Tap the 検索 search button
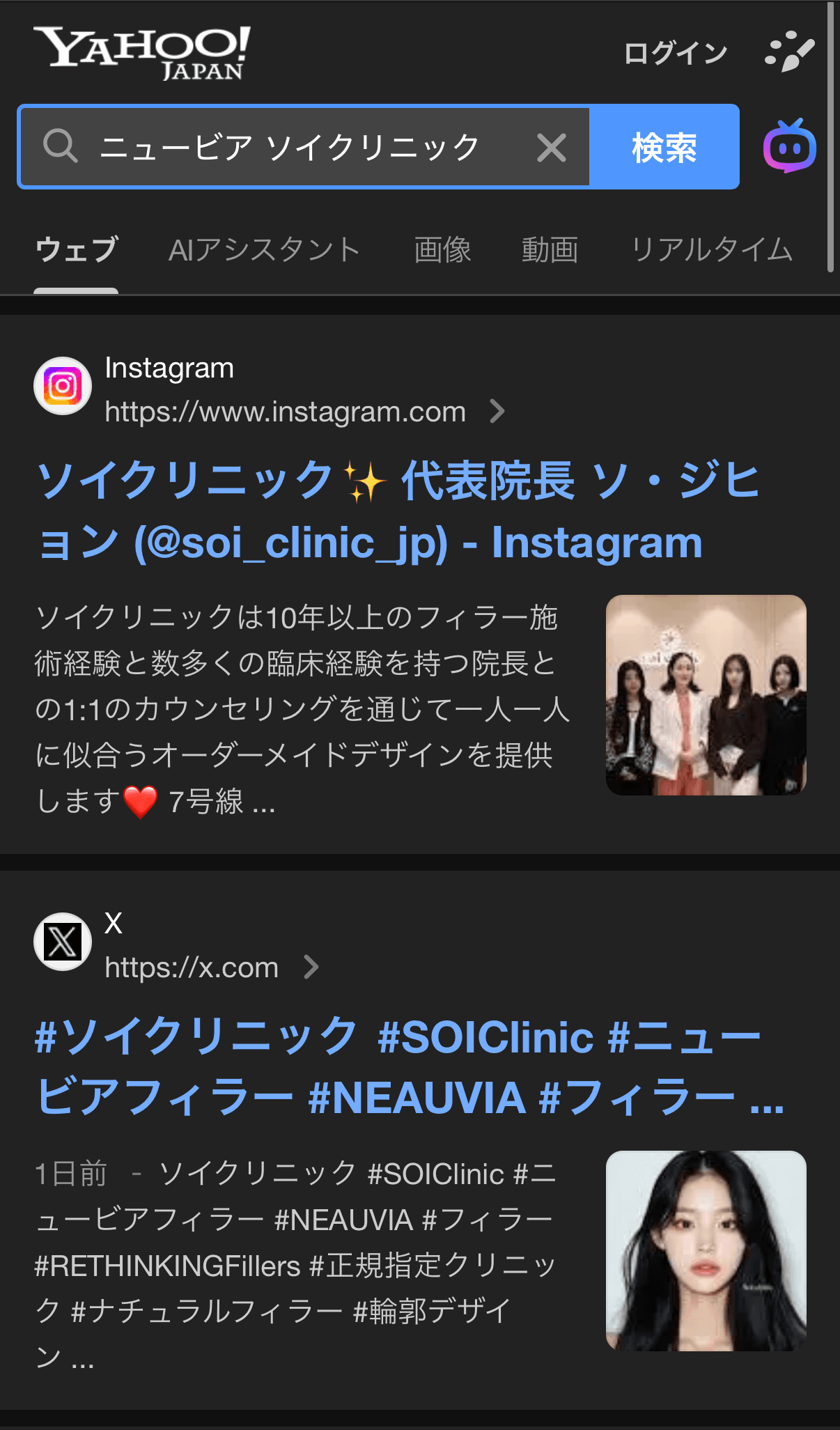The height and width of the screenshot is (1430, 840). click(664, 148)
